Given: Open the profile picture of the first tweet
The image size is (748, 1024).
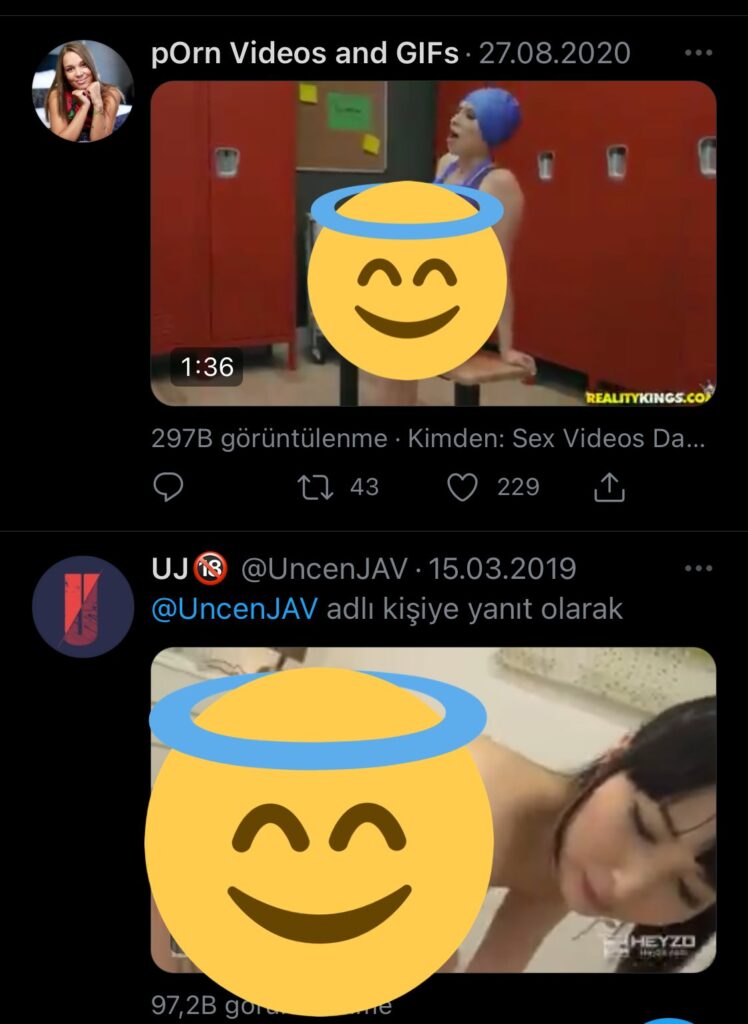Looking at the screenshot, I should (83, 90).
